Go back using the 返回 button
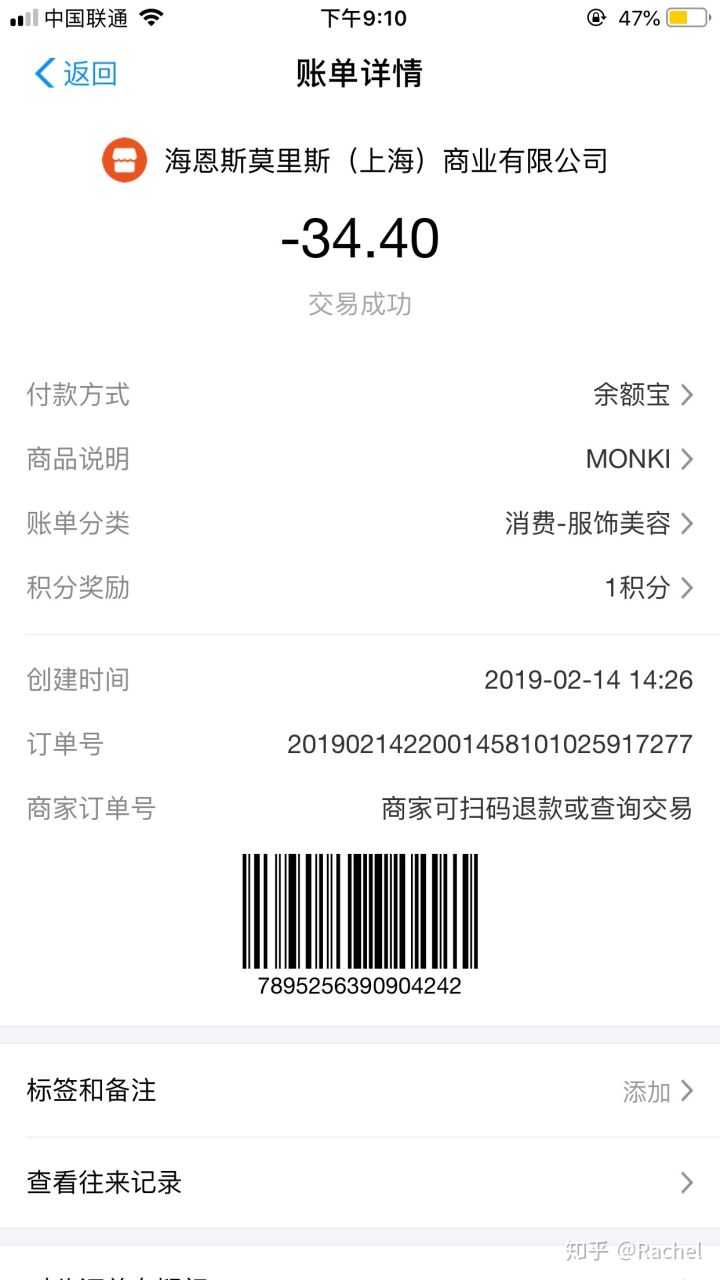The width and height of the screenshot is (720, 1280). [x=76, y=73]
